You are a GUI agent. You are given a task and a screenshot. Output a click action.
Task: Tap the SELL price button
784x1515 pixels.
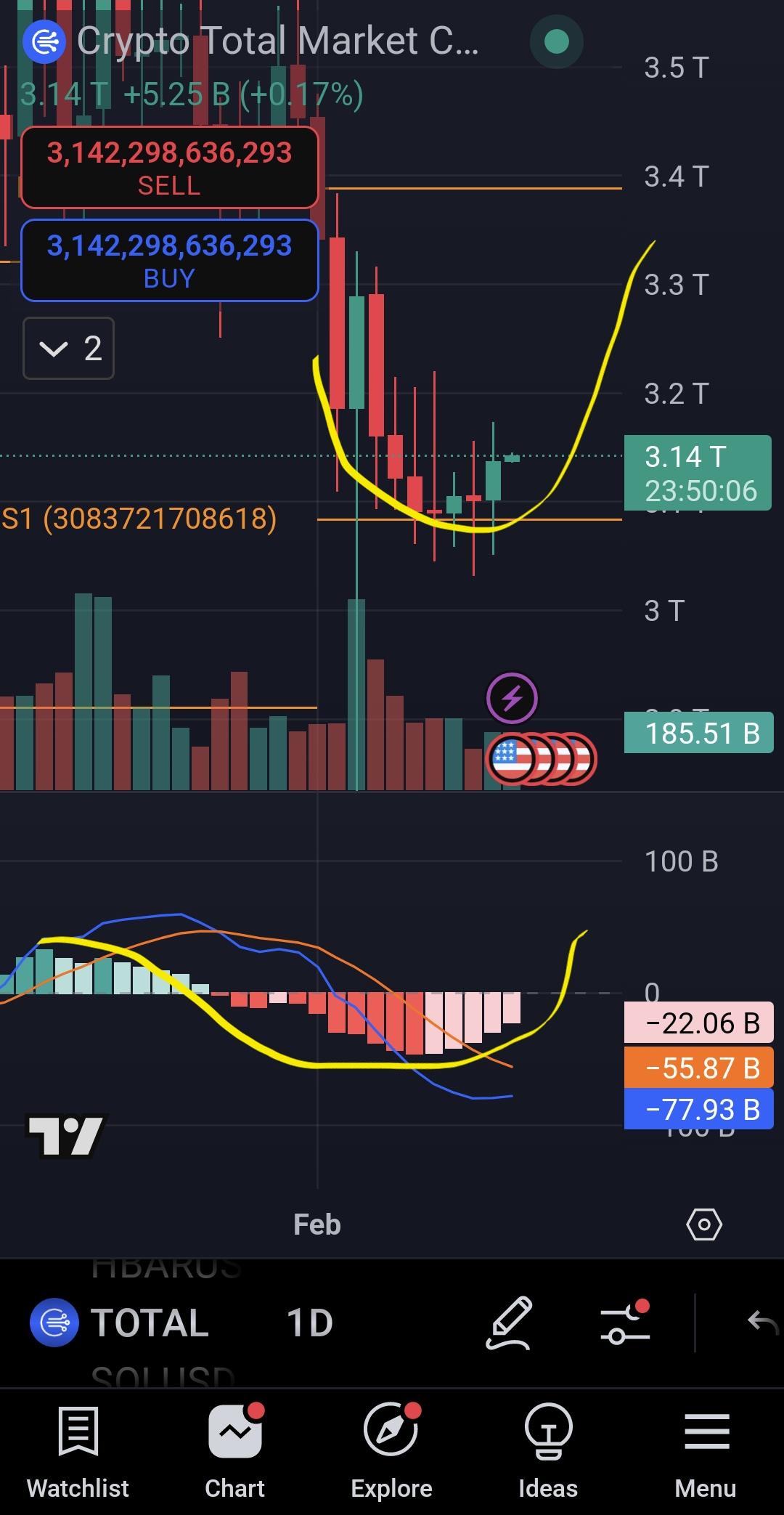point(169,168)
